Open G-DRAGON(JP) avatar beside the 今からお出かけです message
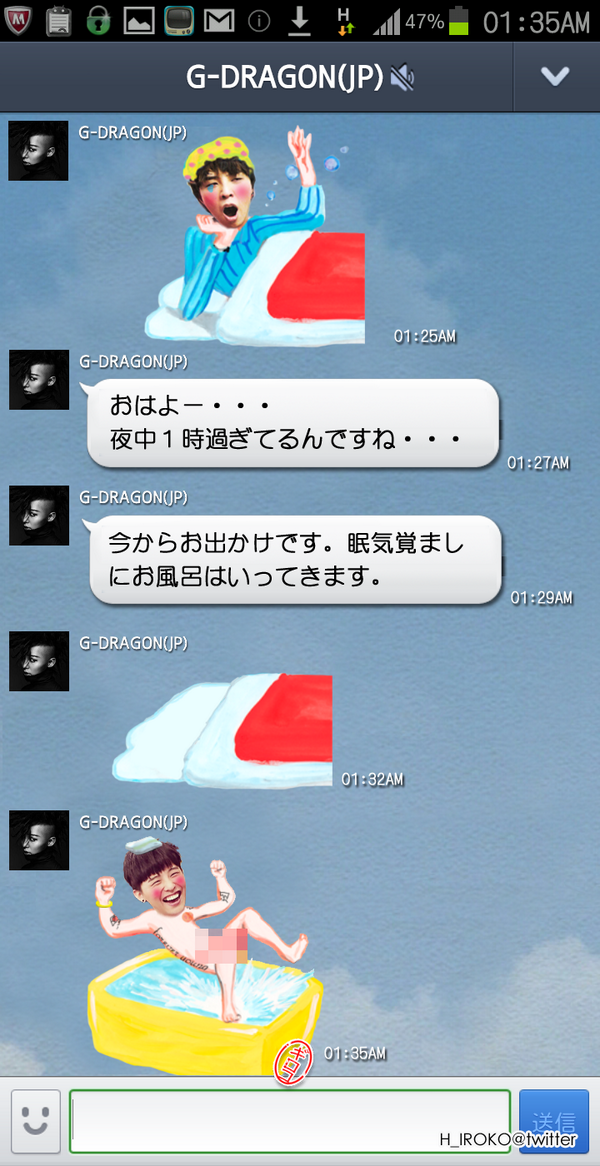600x1166 pixels. [39, 516]
